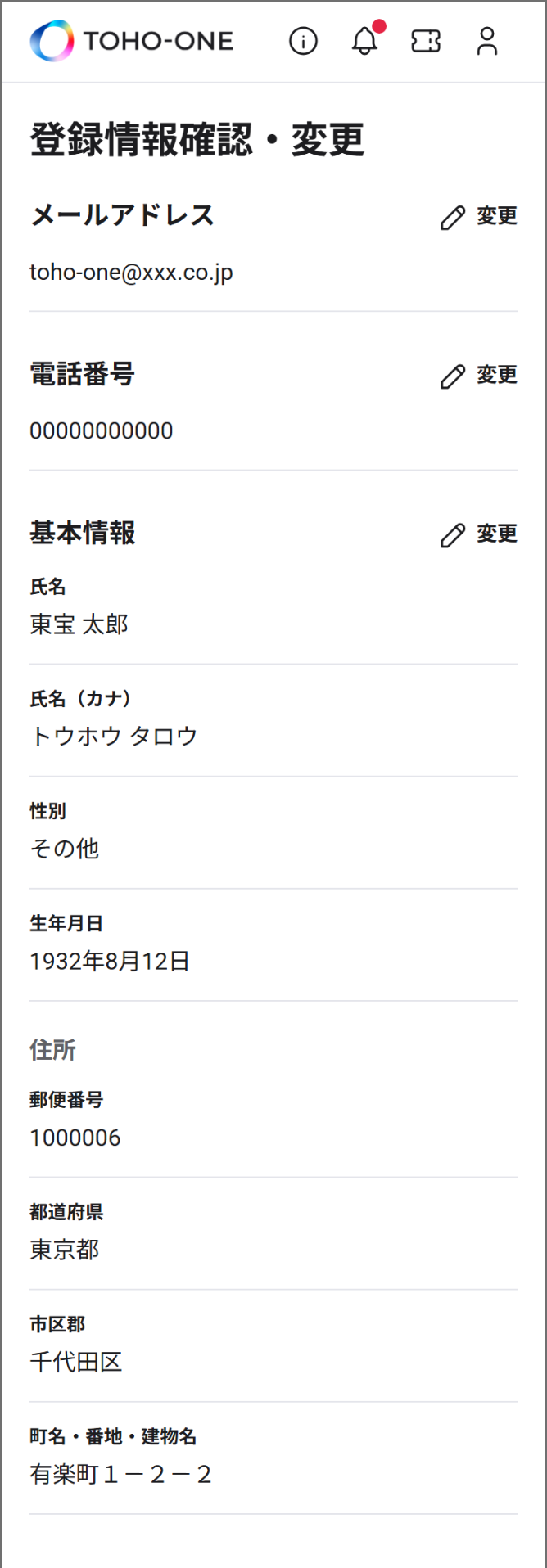The width and height of the screenshot is (547, 1568).
Task: Open the notifications bell
Action: point(365,41)
